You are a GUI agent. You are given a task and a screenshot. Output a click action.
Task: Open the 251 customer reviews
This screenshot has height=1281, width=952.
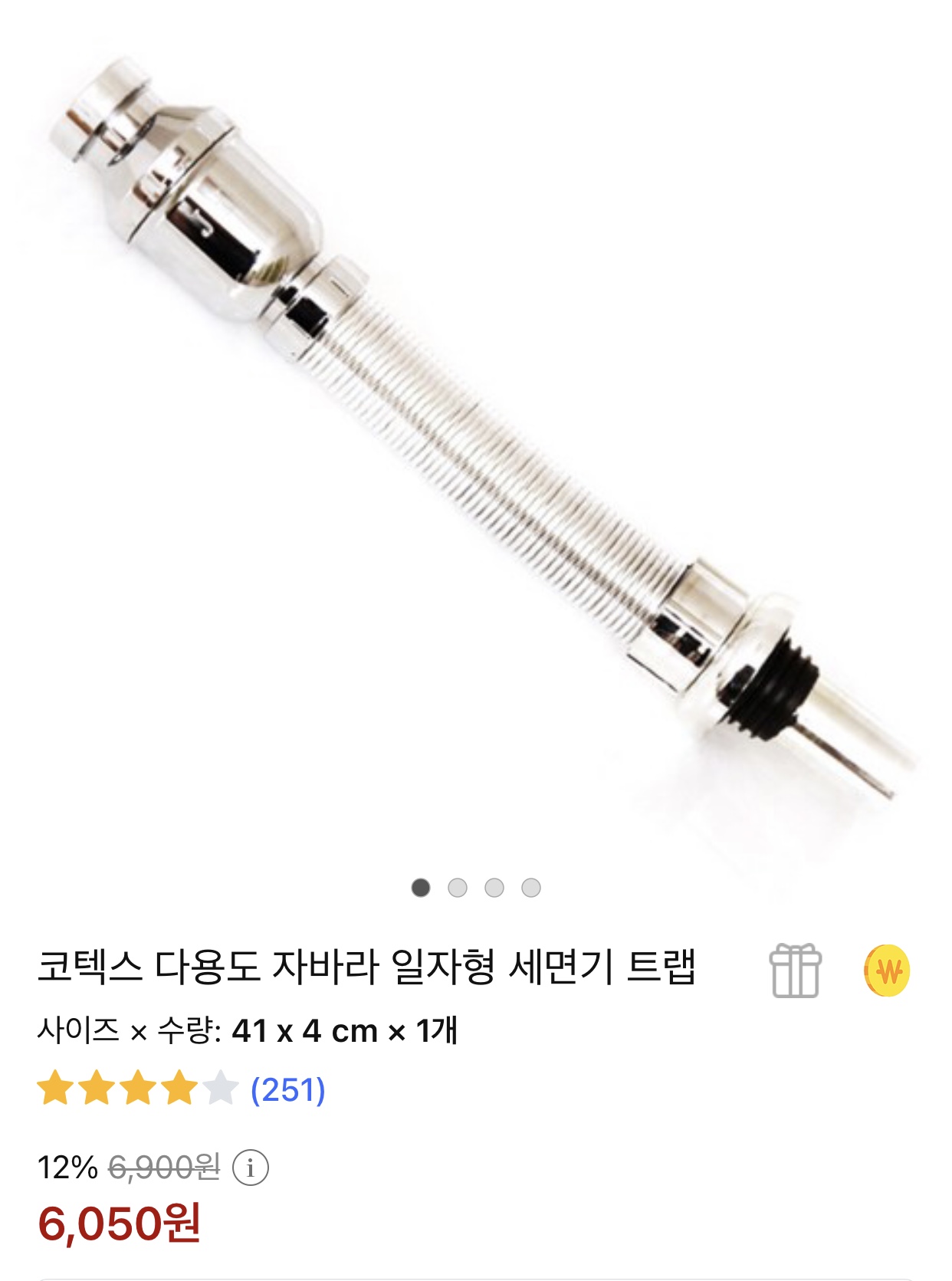click(288, 1089)
